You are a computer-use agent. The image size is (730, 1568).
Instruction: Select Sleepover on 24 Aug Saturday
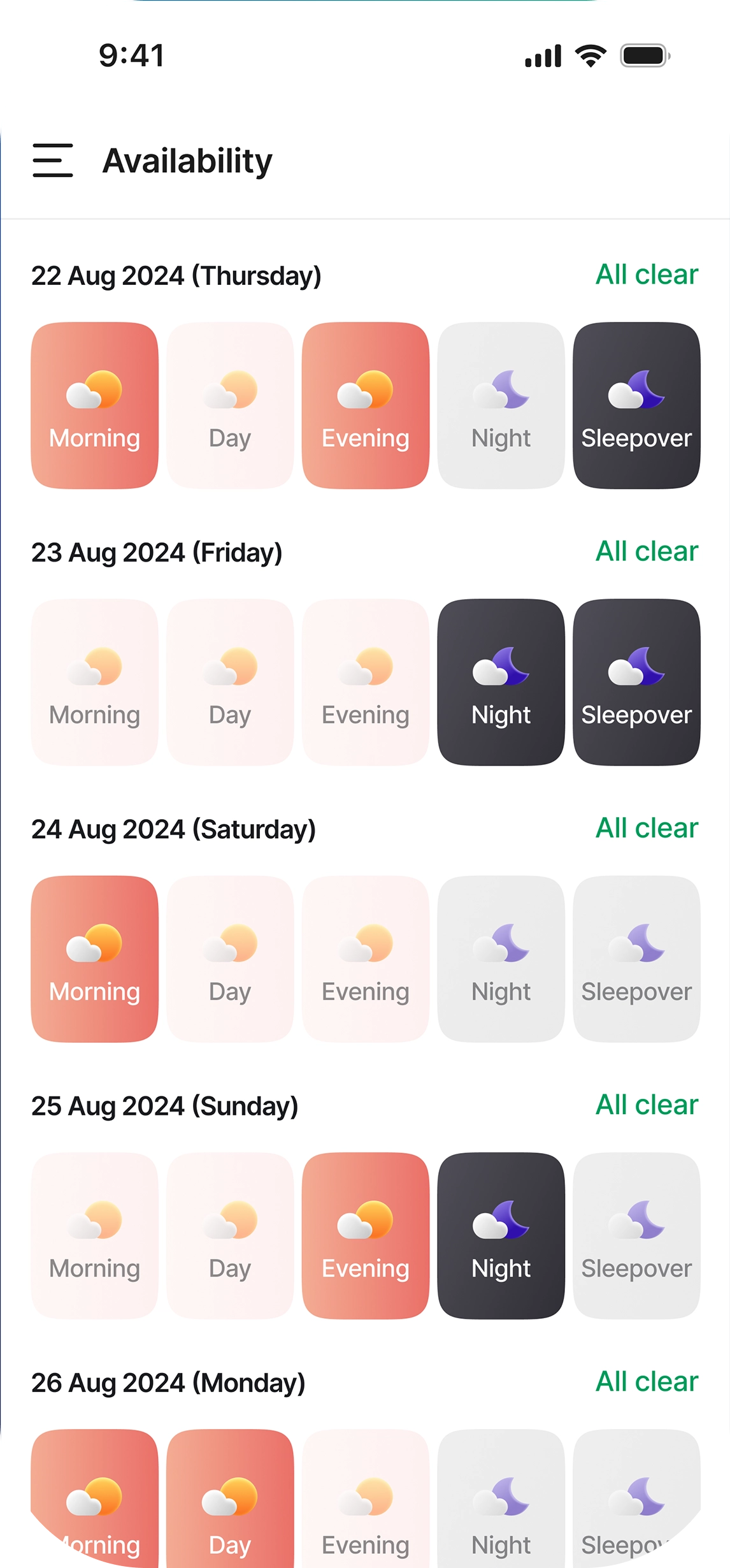coord(636,959)
